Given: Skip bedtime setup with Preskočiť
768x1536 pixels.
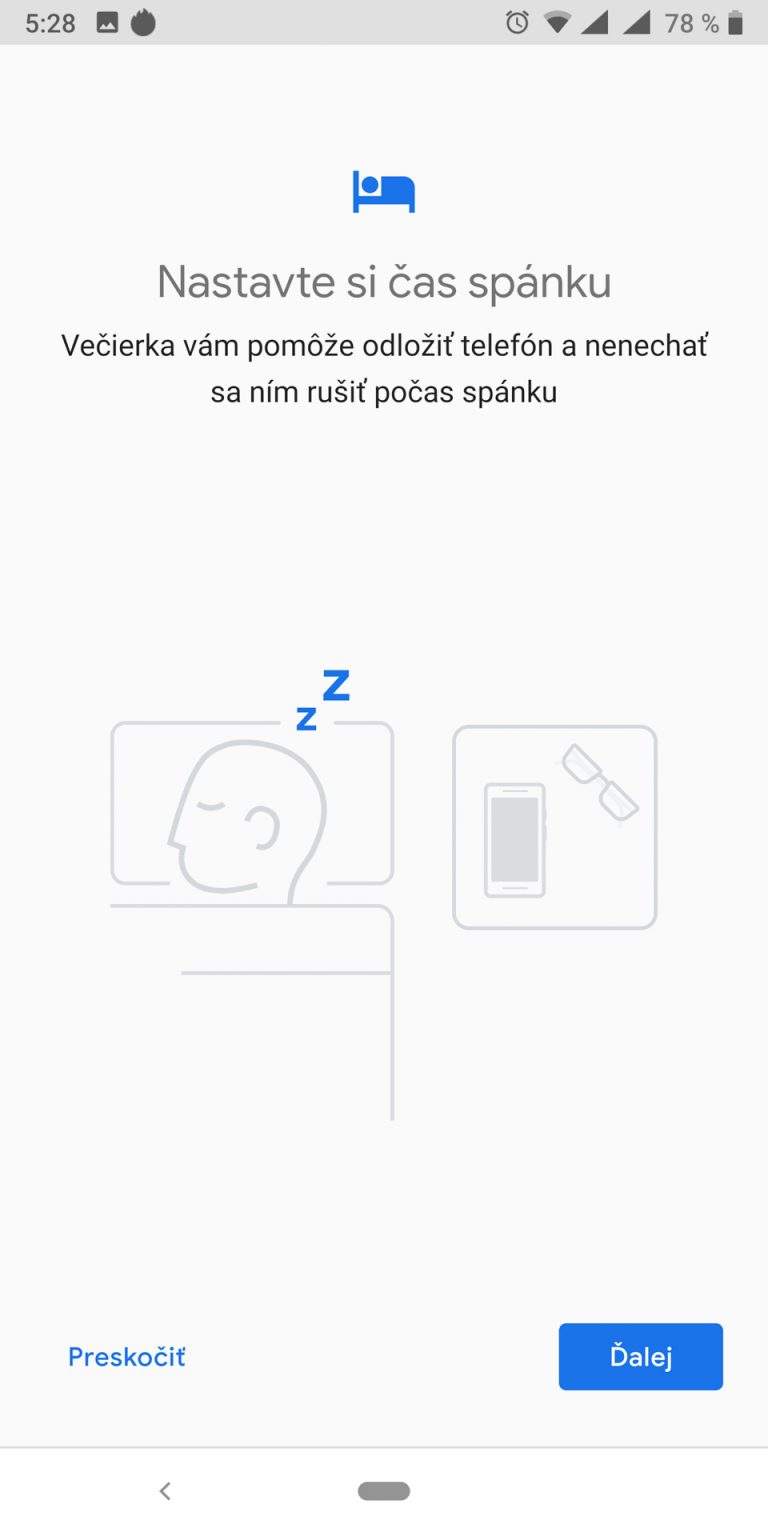Looking at the screenshot, I should click(127, 1357).
